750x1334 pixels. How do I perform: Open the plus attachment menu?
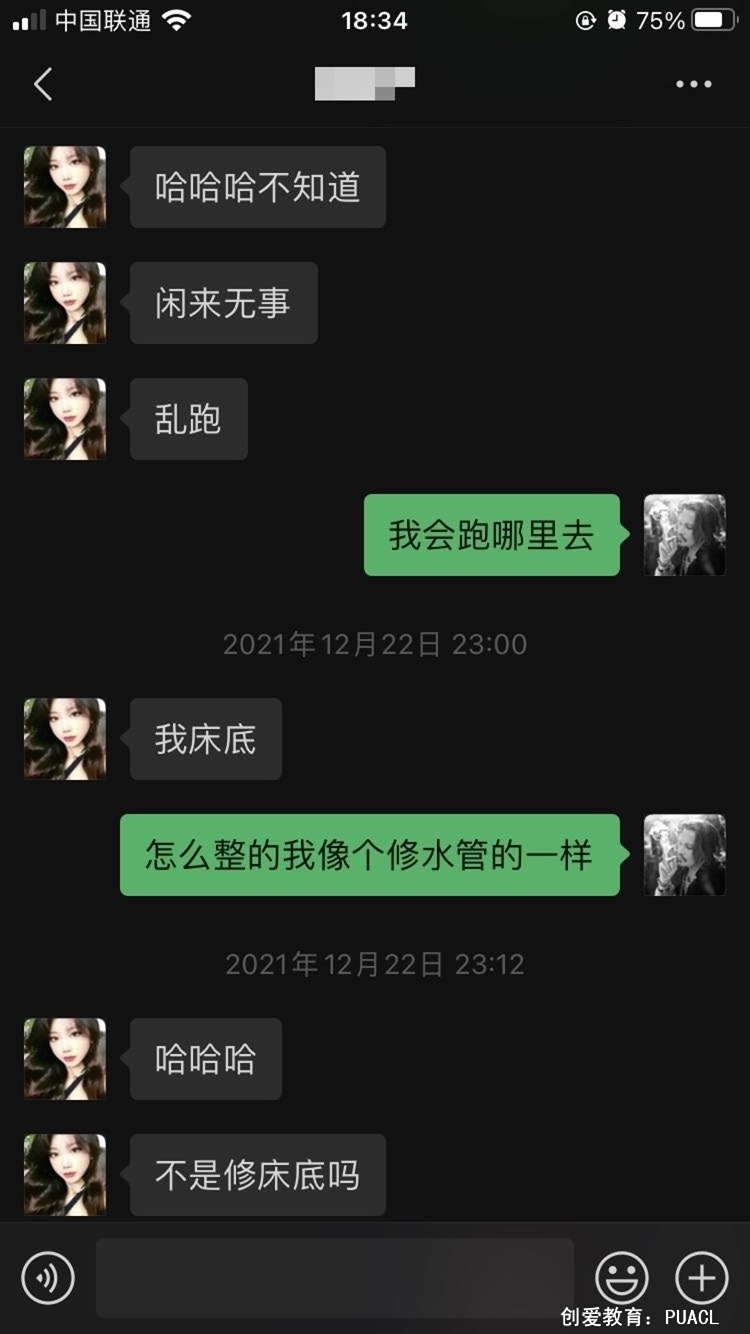point(702,1277)
